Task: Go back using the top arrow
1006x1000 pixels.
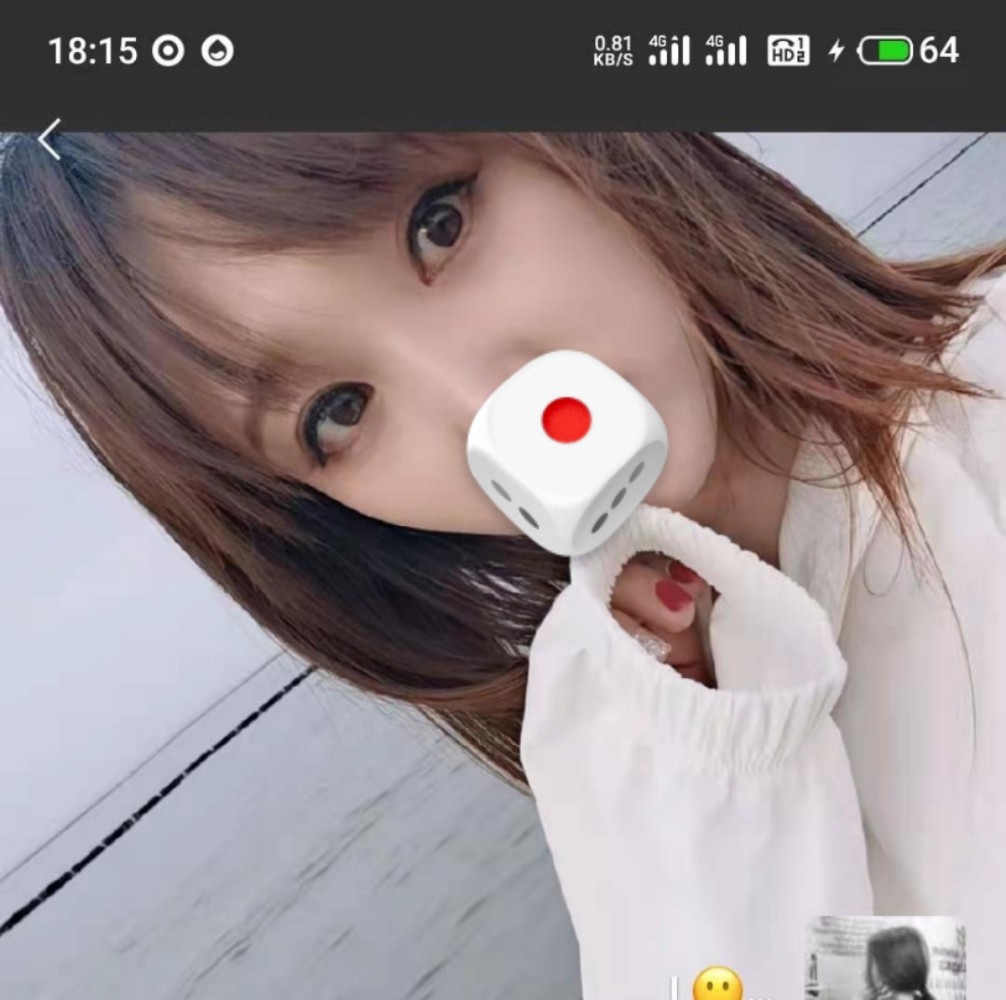Action: pyautogui.click(x=50, y=140)
